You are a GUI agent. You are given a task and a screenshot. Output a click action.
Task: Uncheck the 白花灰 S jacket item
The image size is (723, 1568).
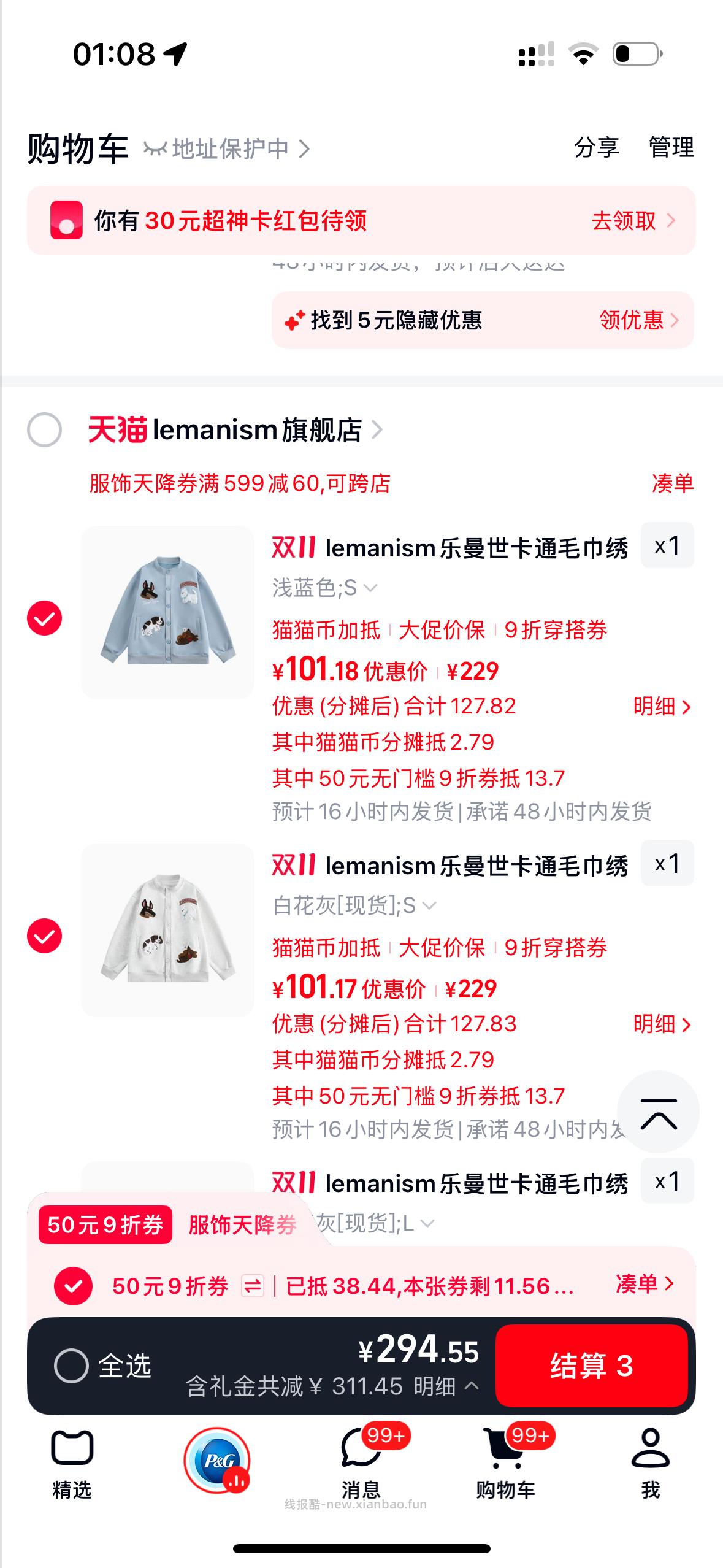pyautogui.click(x=44, y=936)
